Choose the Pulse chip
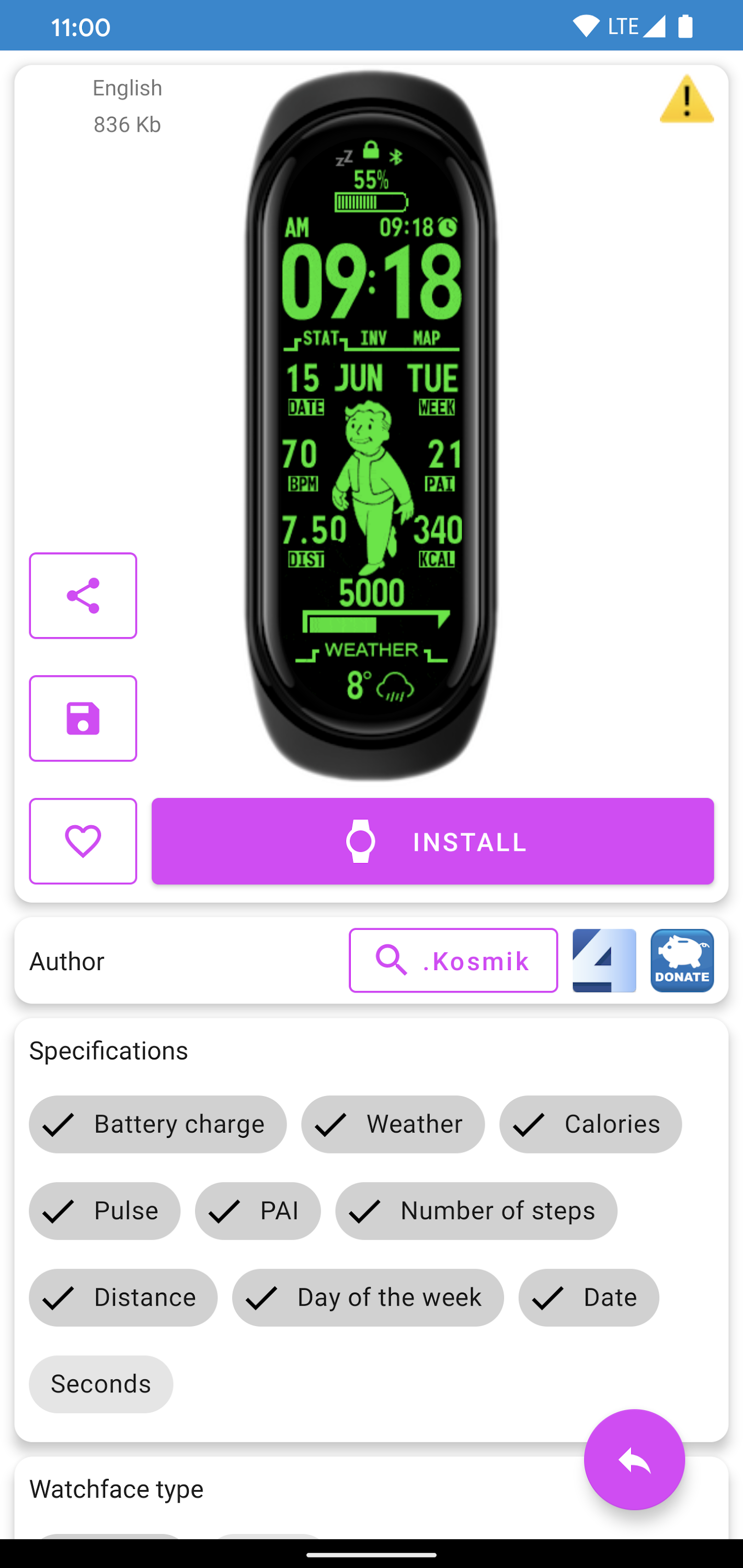This screenshot has width=743, height=1568. (104, 1210)
